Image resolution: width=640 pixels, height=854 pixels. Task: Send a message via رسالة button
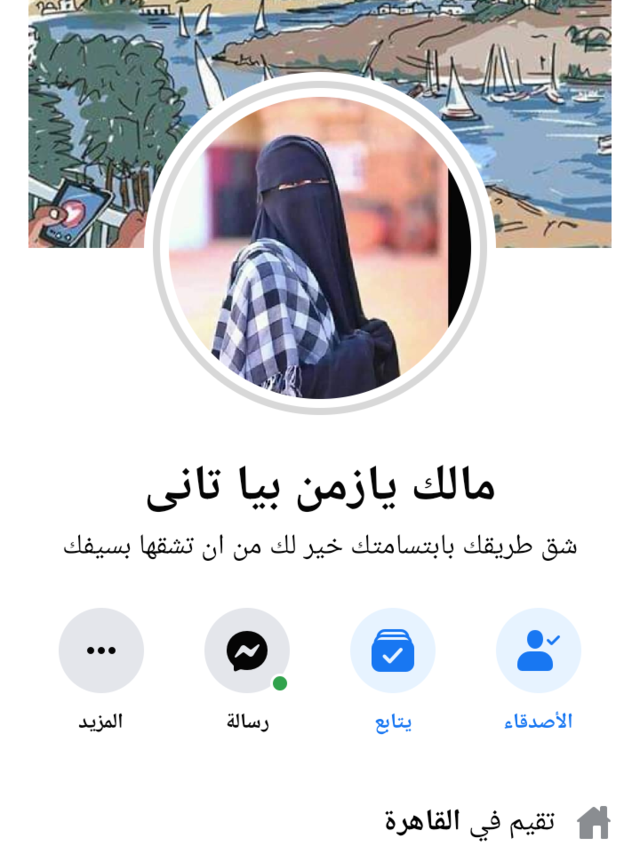247,651
